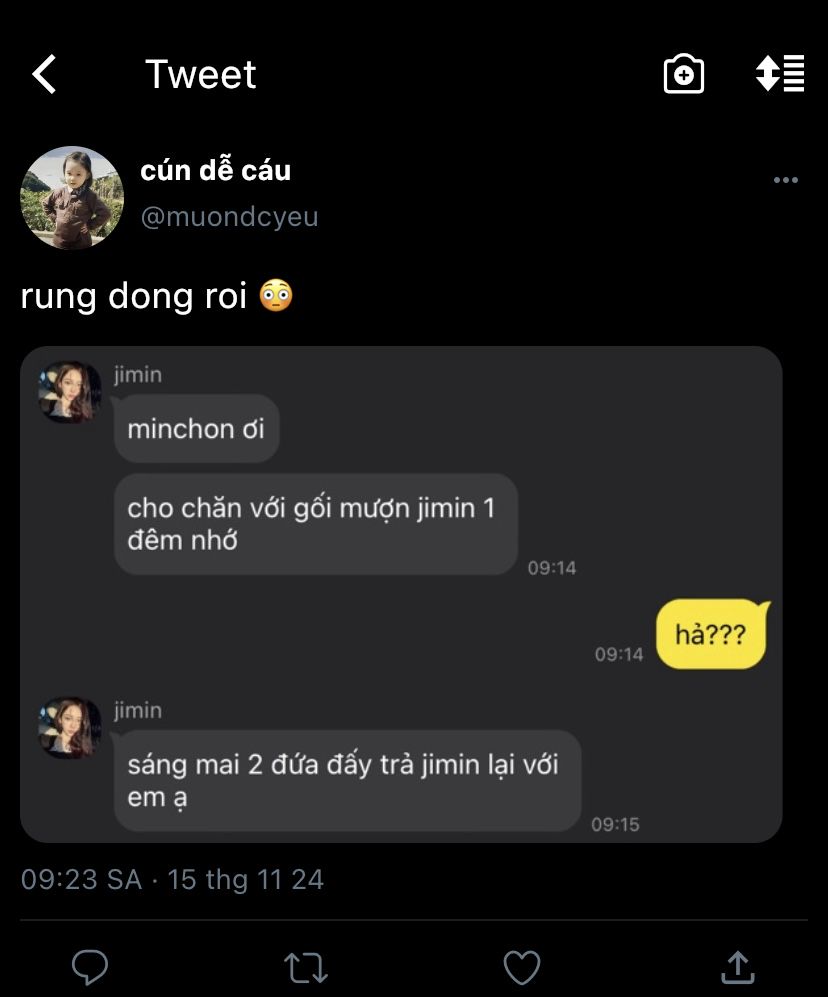
Task: View the attached chat screenshot
Action: coord(400,594)
